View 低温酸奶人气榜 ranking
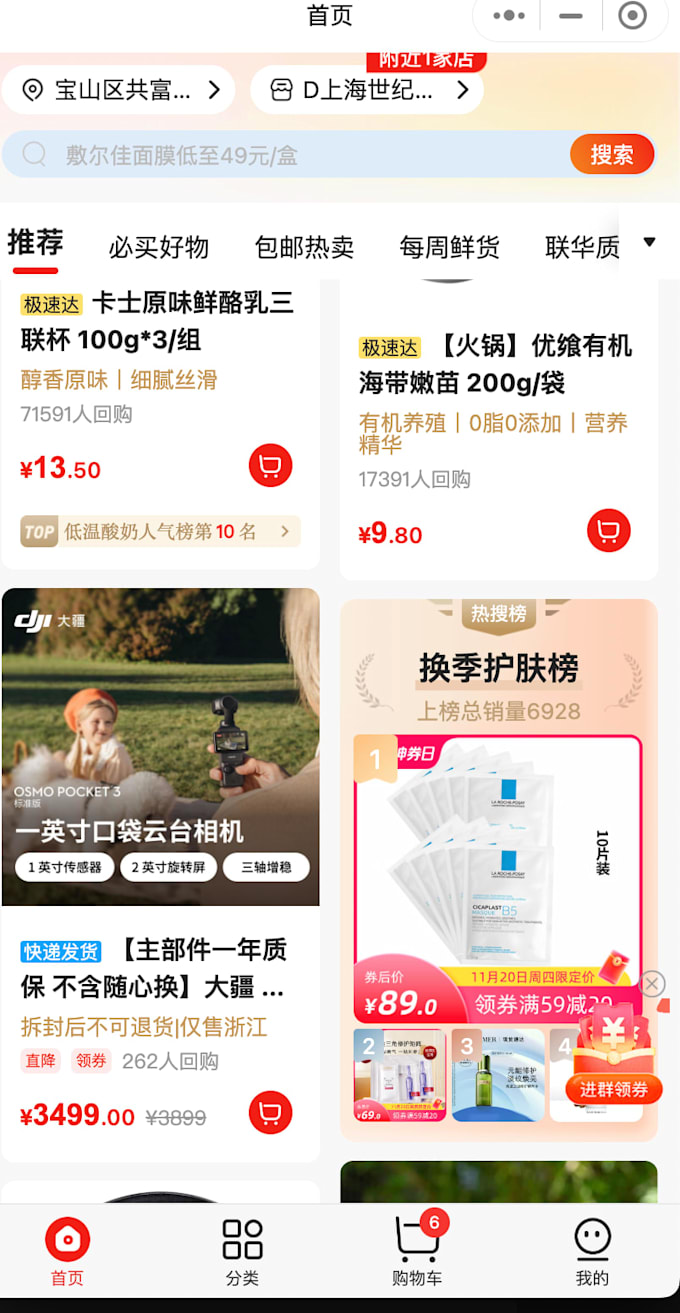The width and height of the screenshot is (680, 1313). pos(160,532)
